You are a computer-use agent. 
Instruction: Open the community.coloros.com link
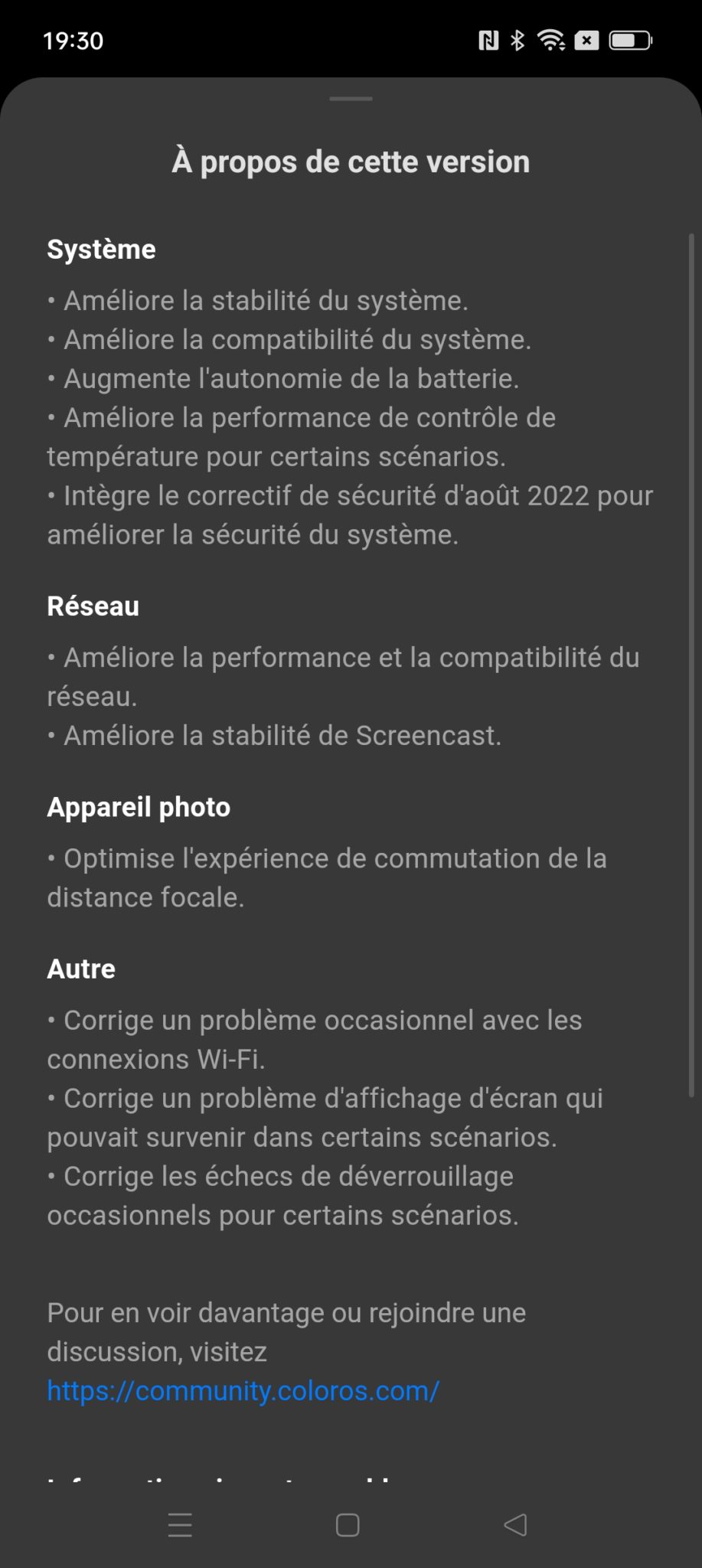click(x=243, y=1390)
